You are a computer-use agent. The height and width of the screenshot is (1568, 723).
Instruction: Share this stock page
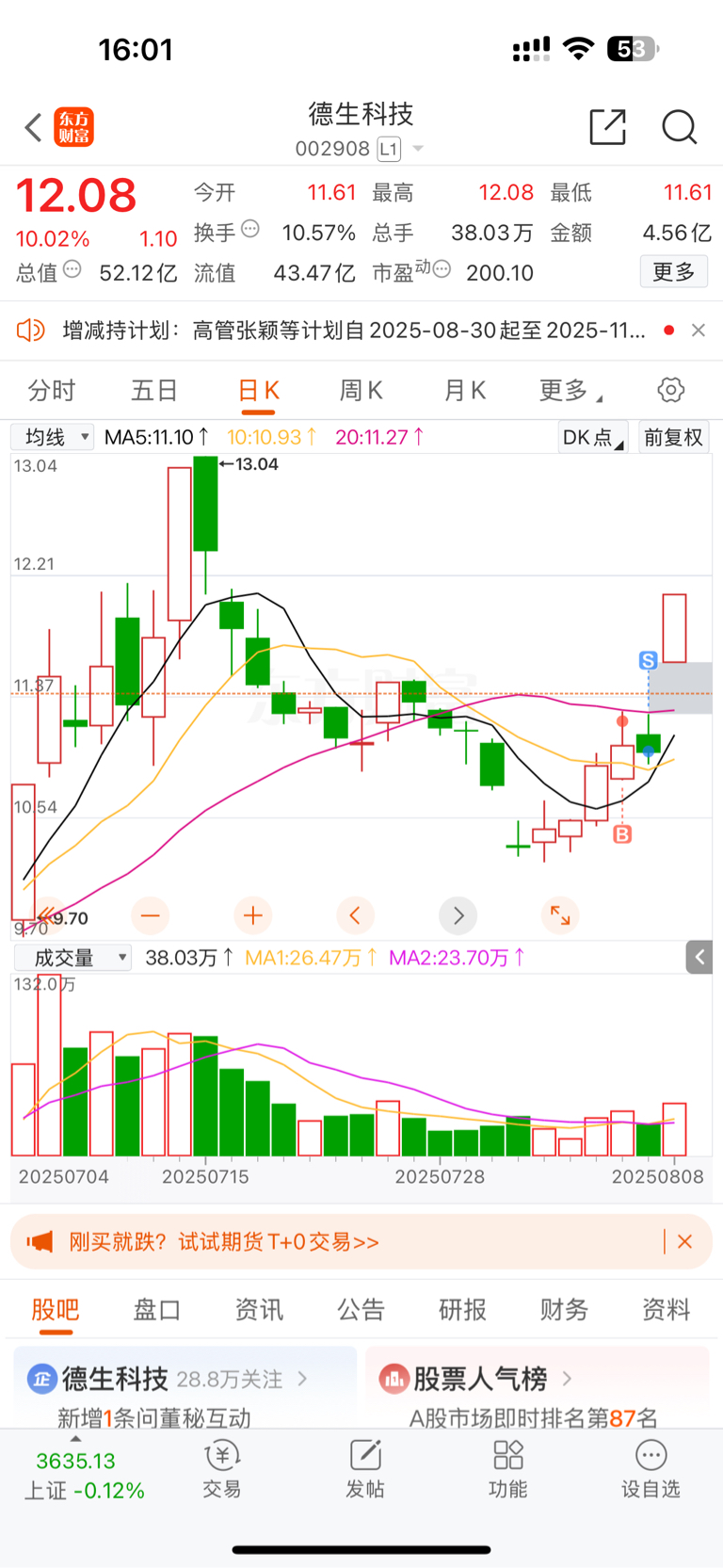607,127
